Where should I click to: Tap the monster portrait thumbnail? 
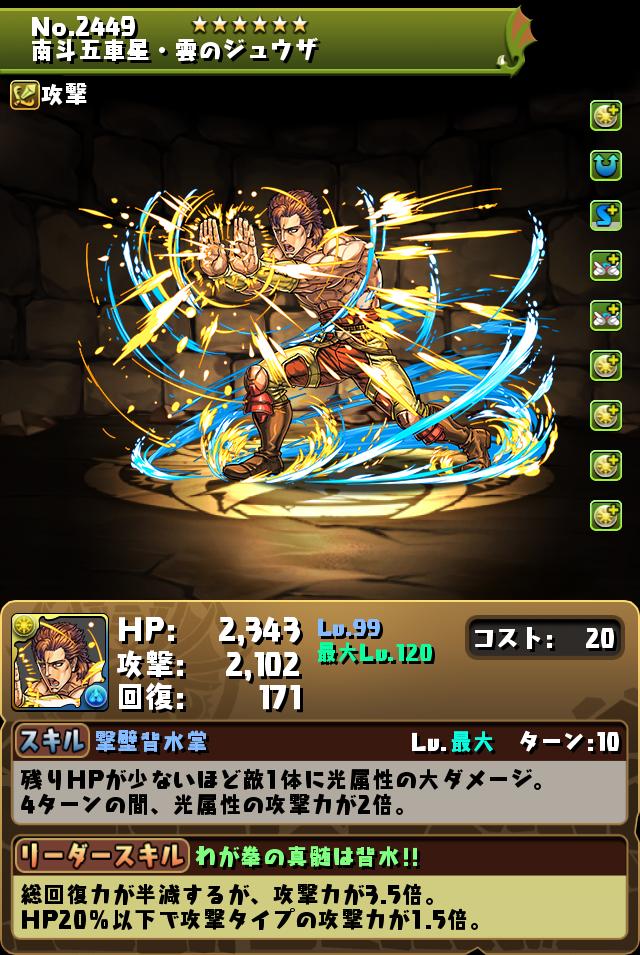[60, 663]
